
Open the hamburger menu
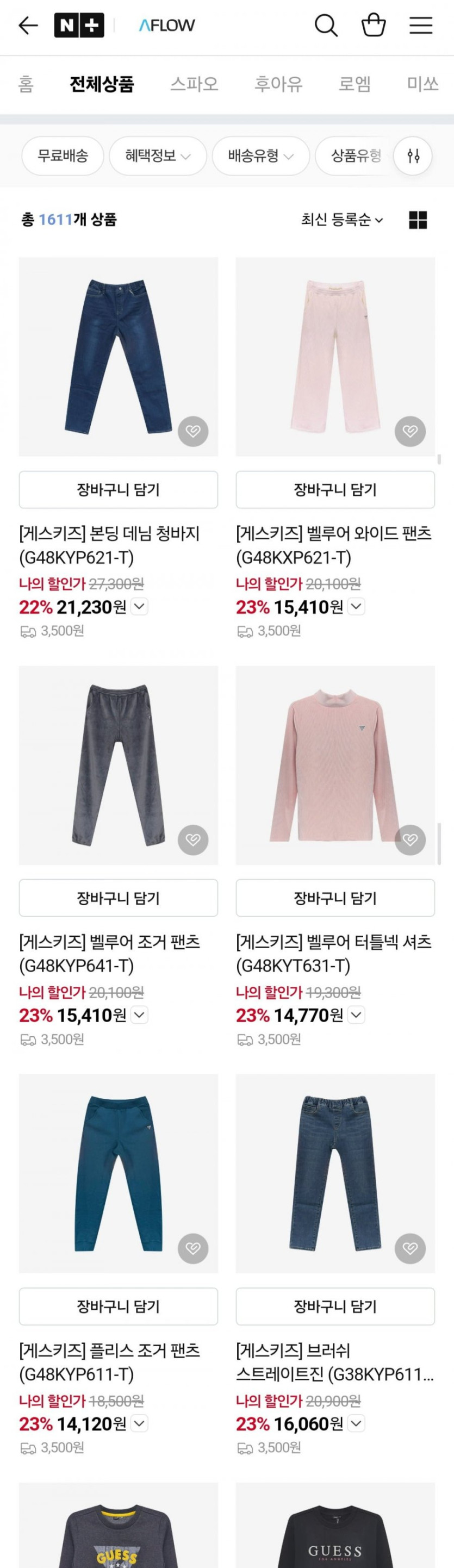coord(420,26)
